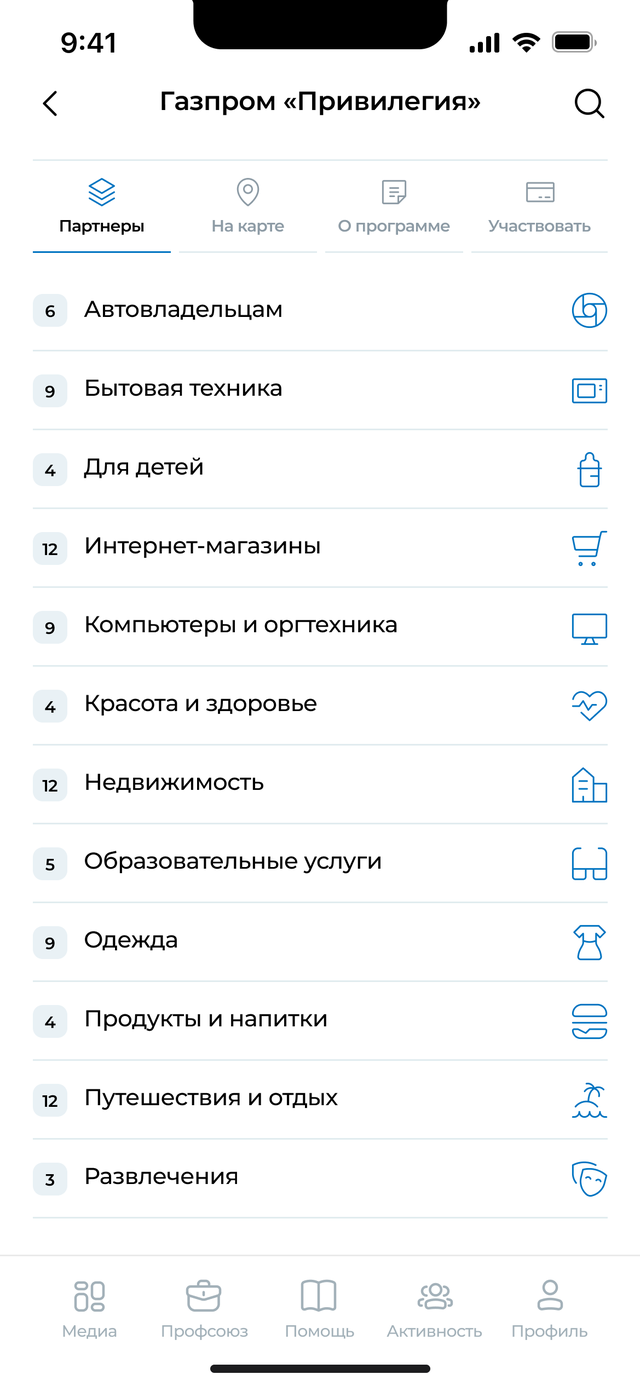Go back using the top-left arrow
Viewport: 640px width, 1386px height.
pyautogui.click(x=50, y=103)
